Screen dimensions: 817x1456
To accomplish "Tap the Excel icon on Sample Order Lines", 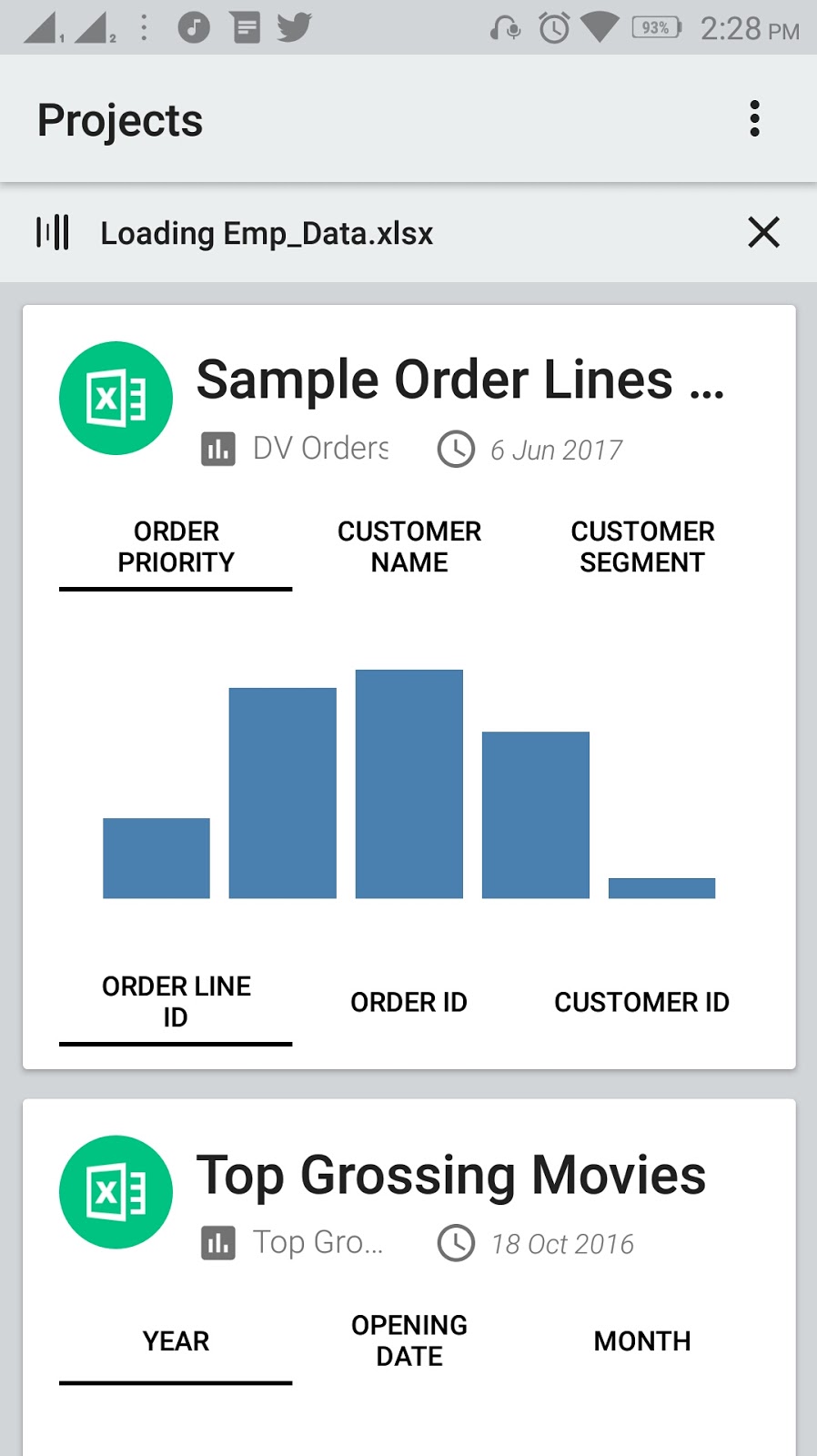I will (115, 397).
